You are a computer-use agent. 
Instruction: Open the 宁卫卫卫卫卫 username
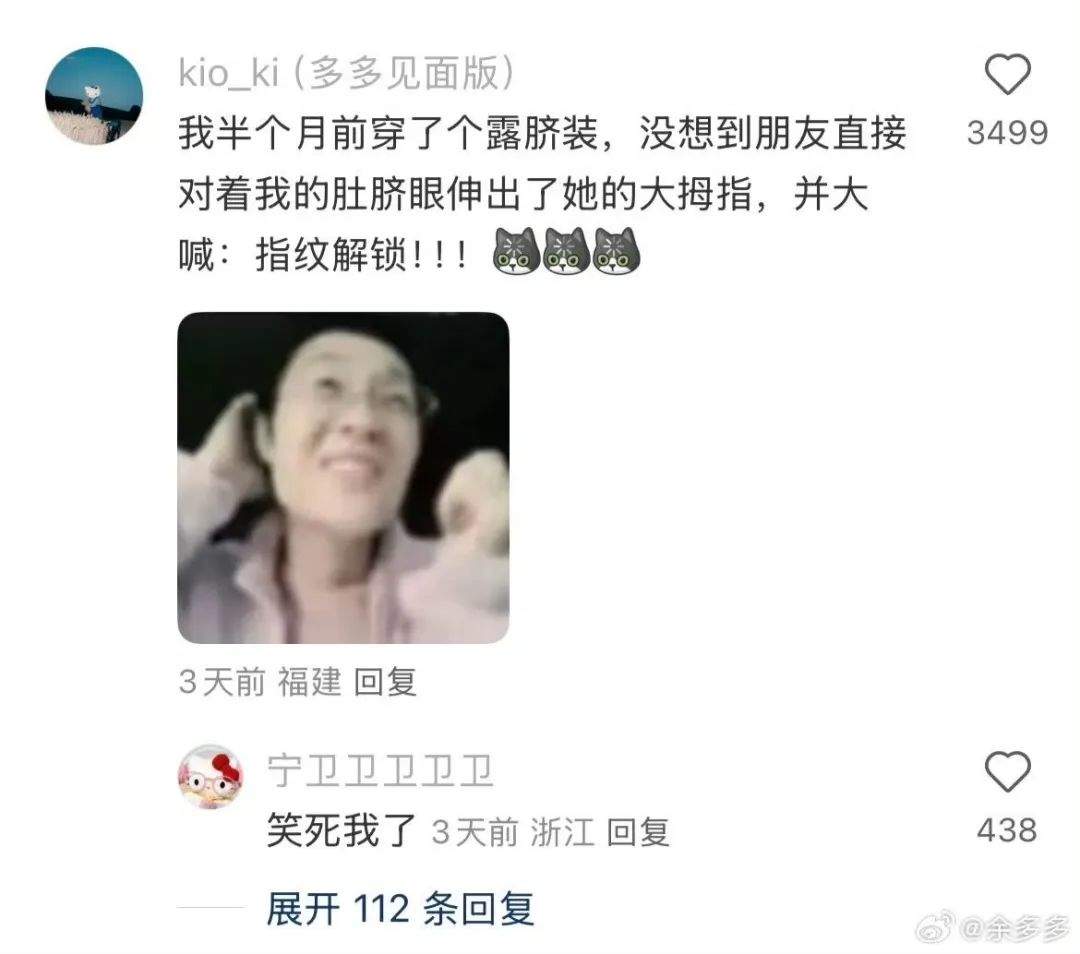pos(380,772)
